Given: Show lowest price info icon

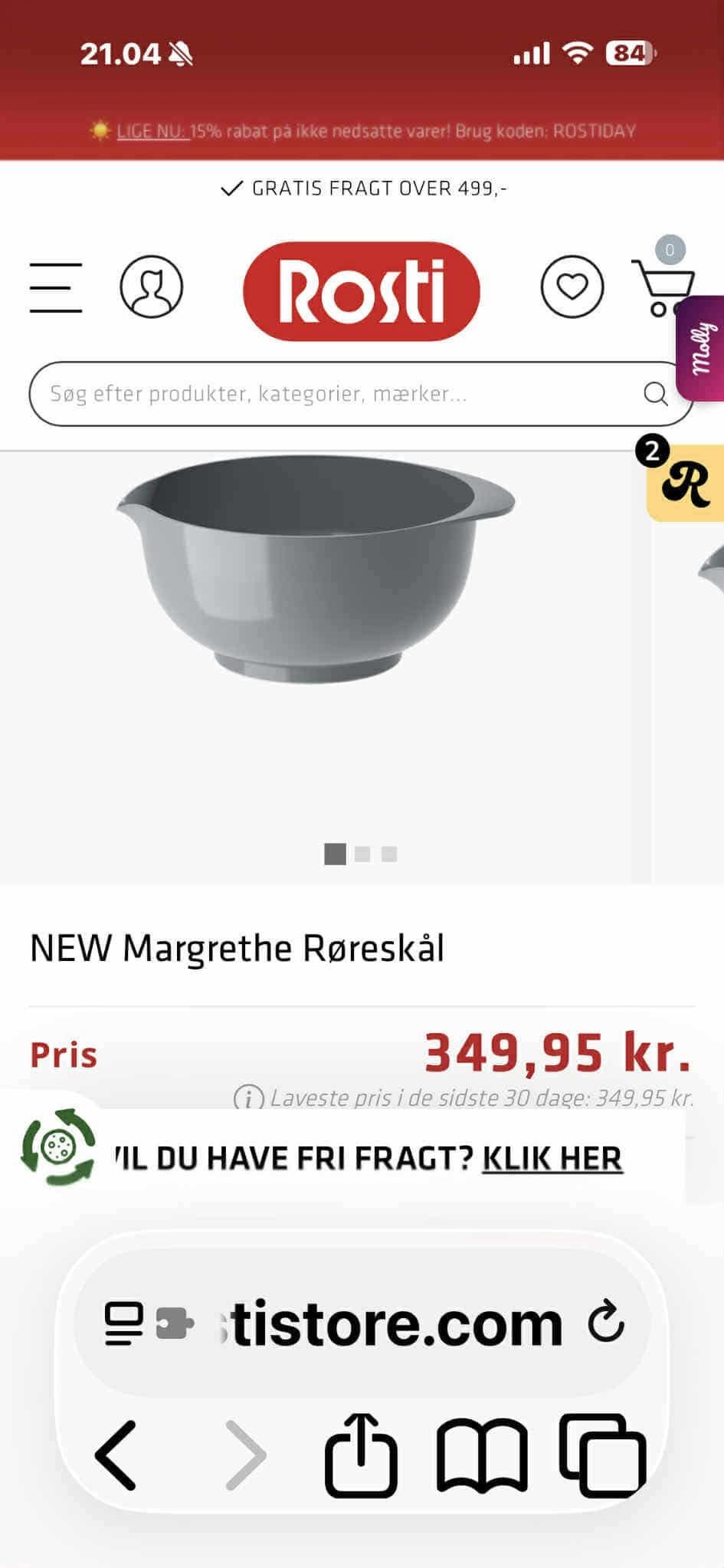Looking at the screenshot, I should click(248, 1098).
